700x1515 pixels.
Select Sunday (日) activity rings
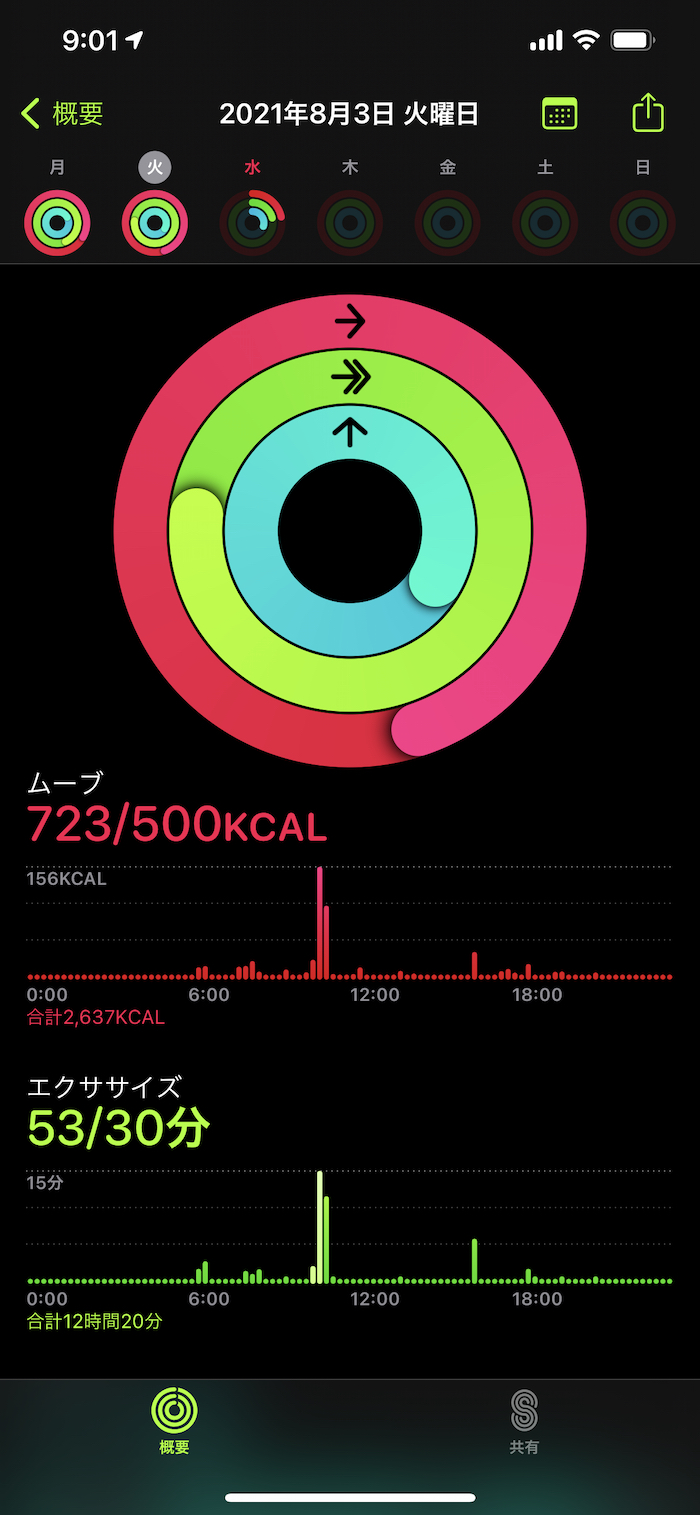642,222
